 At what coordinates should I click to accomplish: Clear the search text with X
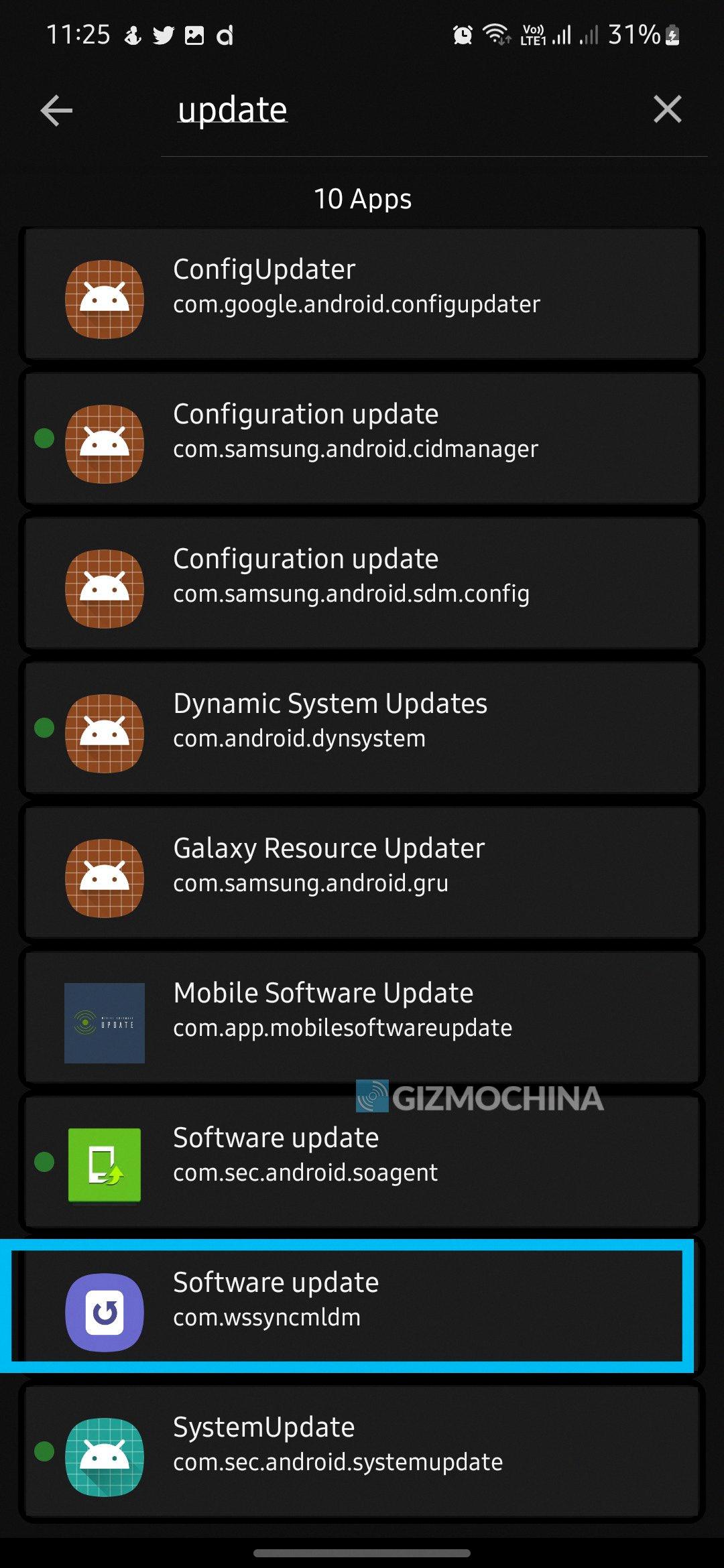[x=667, y=109]
